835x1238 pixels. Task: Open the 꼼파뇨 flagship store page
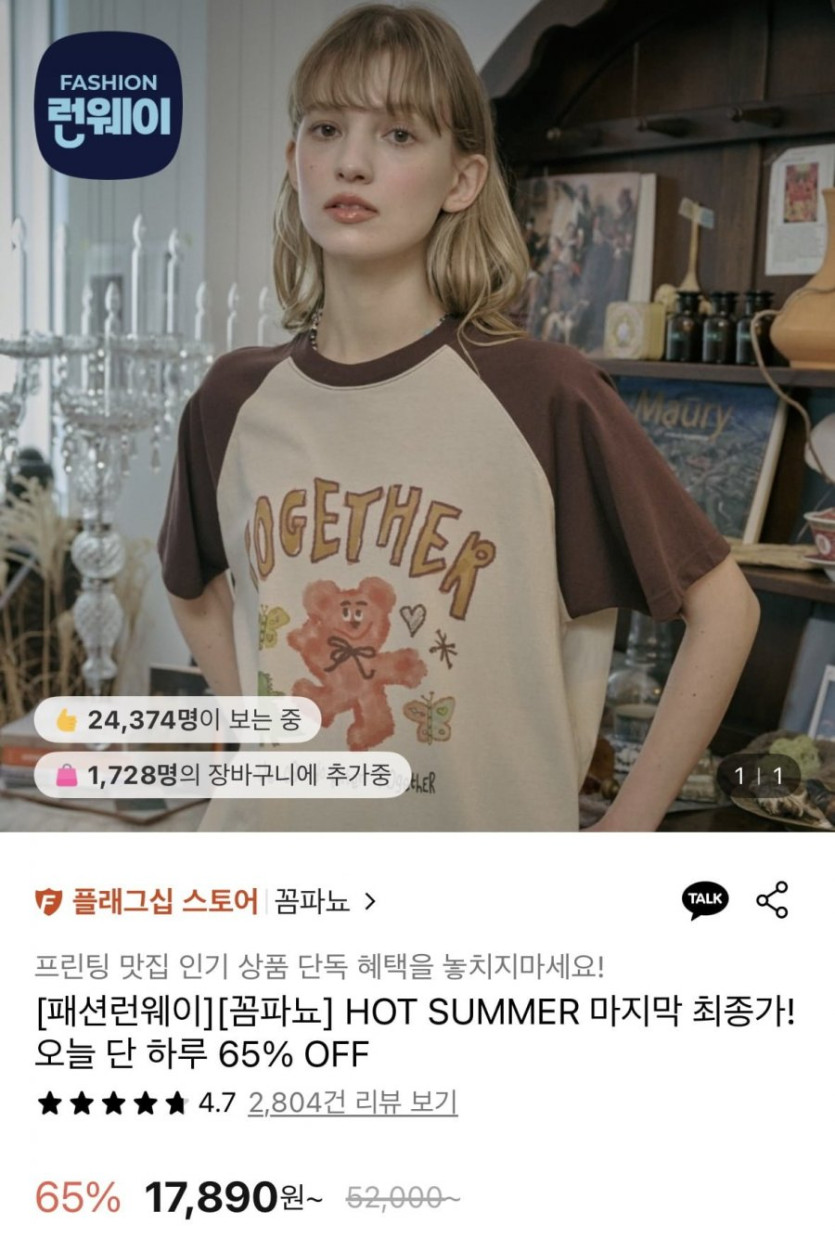[322, 901]
